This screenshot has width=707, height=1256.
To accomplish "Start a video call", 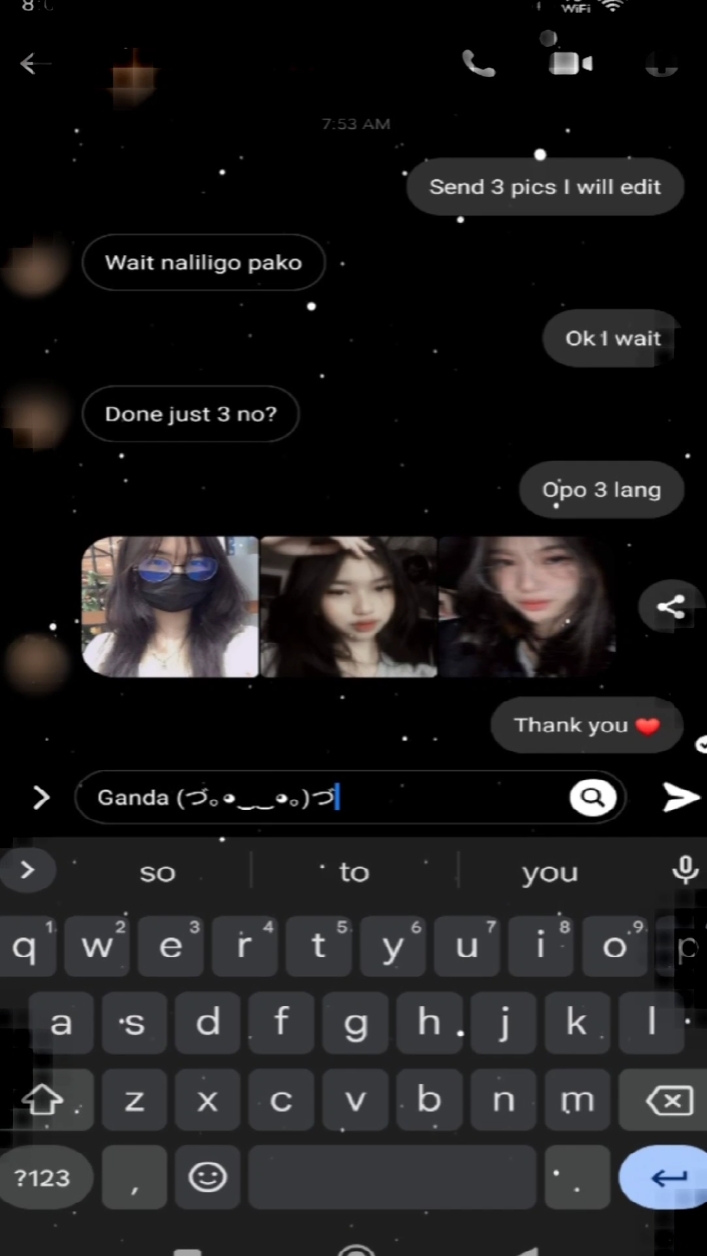I will click(x=571, y=63).
